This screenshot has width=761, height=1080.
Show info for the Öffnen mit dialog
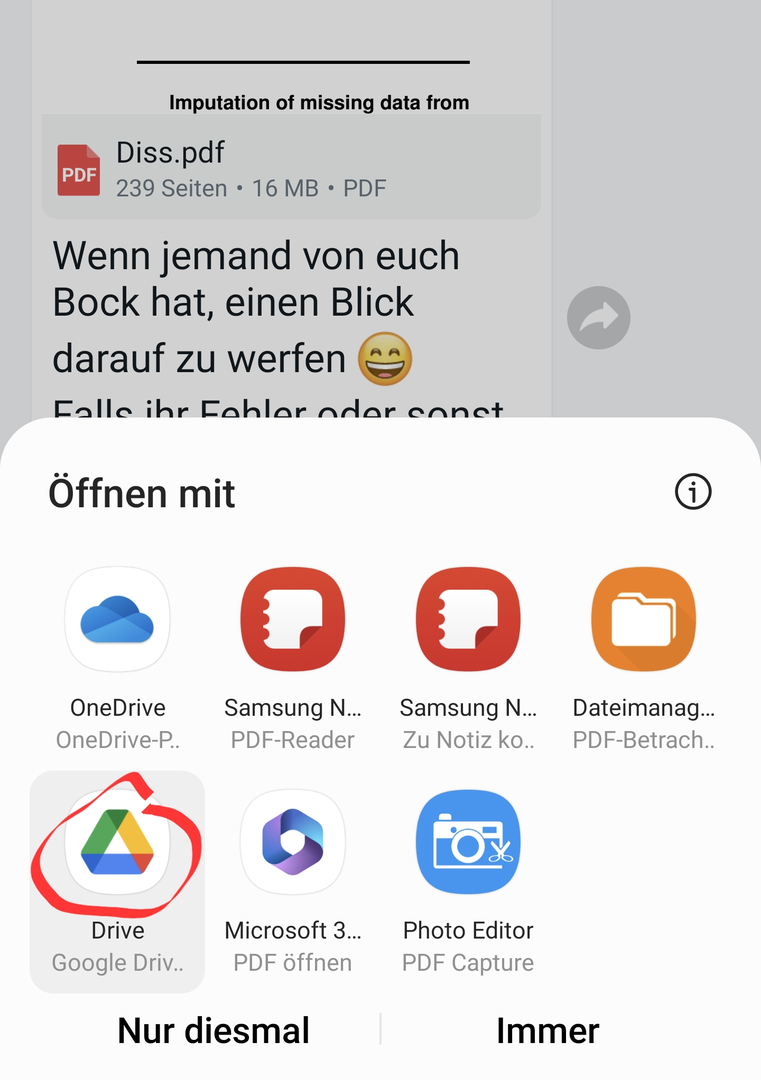[x=693, y=492]
